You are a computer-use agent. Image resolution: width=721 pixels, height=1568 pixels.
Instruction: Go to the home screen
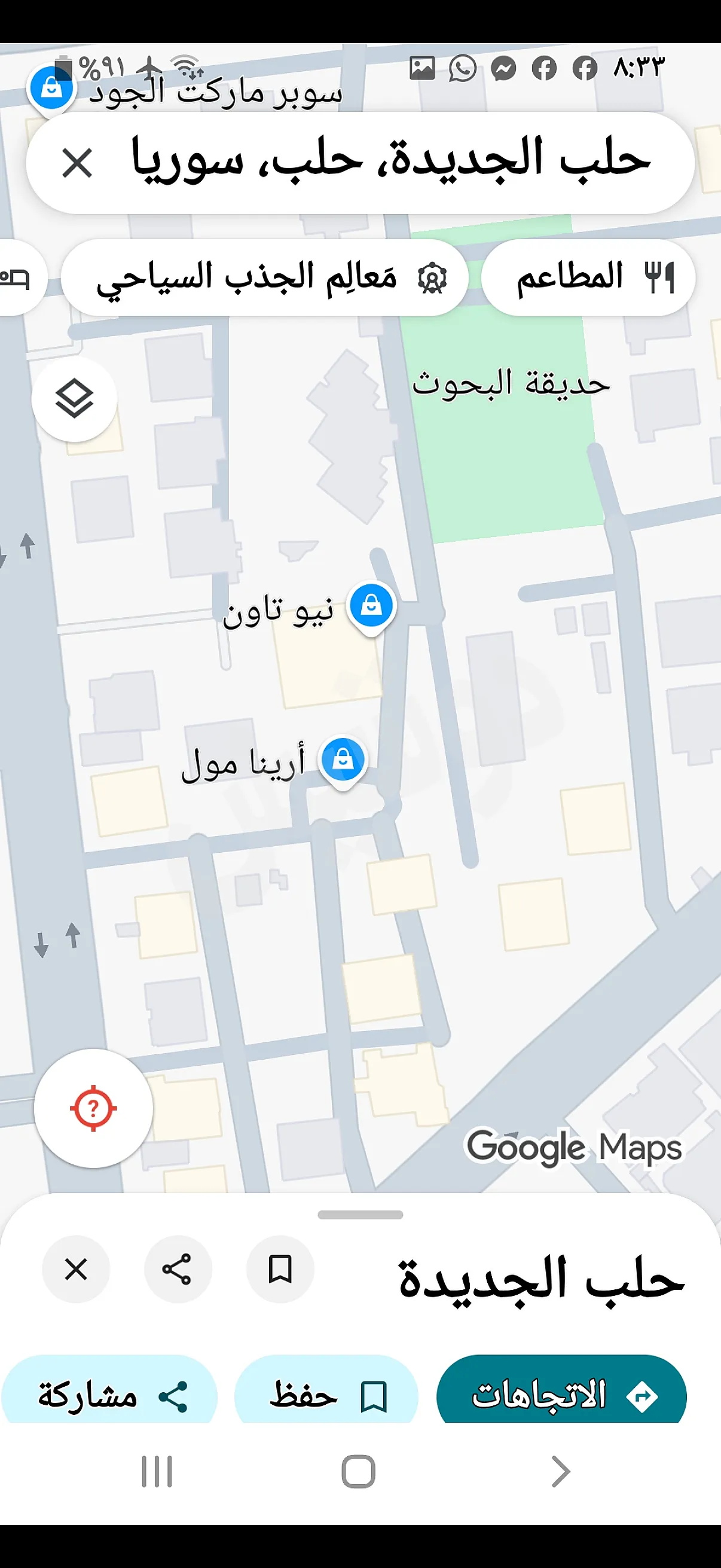pyautogui.click(x=358, y=1472)
